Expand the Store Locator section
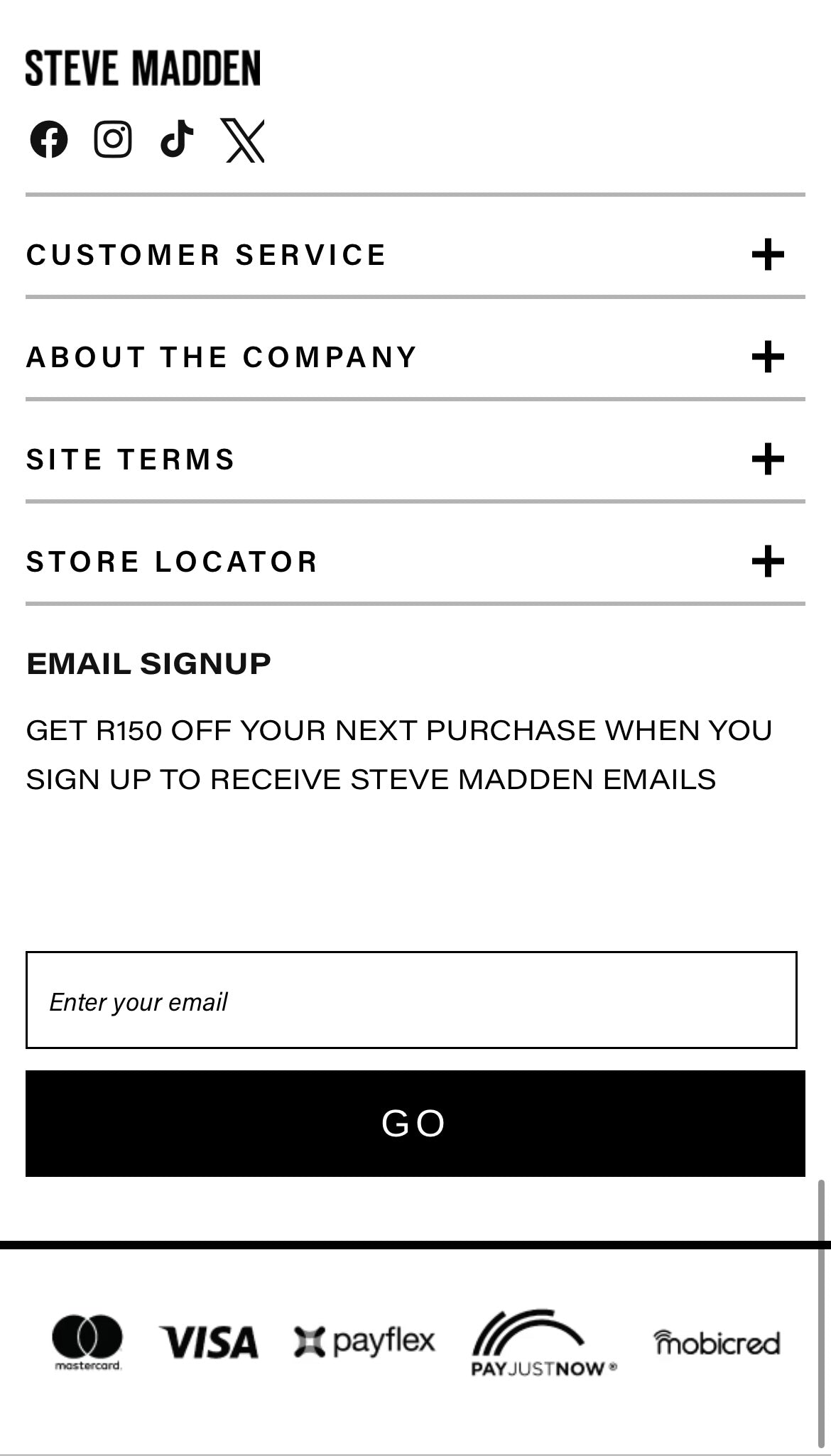Viewport: 831px width, 1456px height. (x=767, y=562)
